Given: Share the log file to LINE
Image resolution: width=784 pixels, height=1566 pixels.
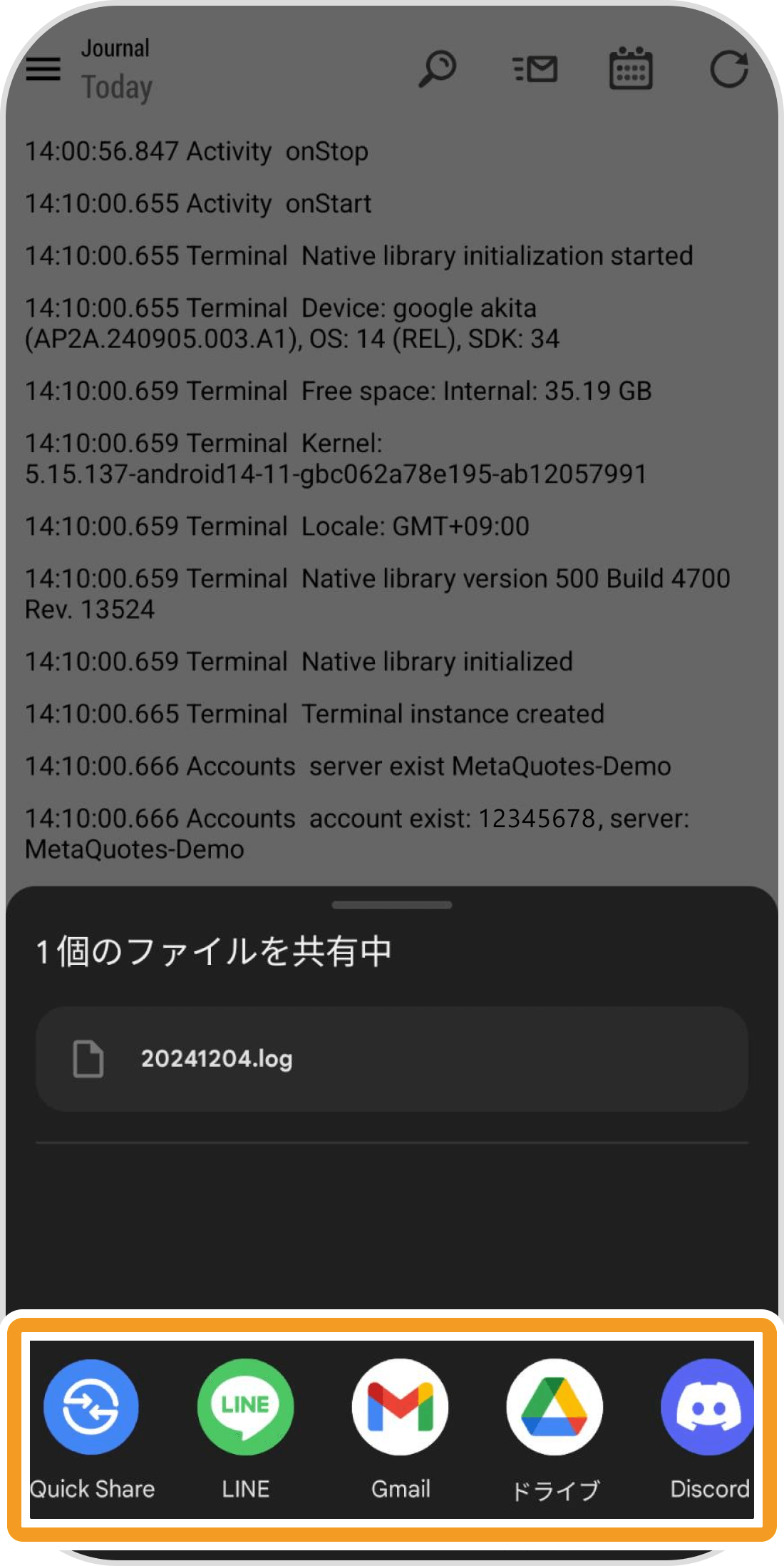Looking at the screenshot, I should point(245,1407).
